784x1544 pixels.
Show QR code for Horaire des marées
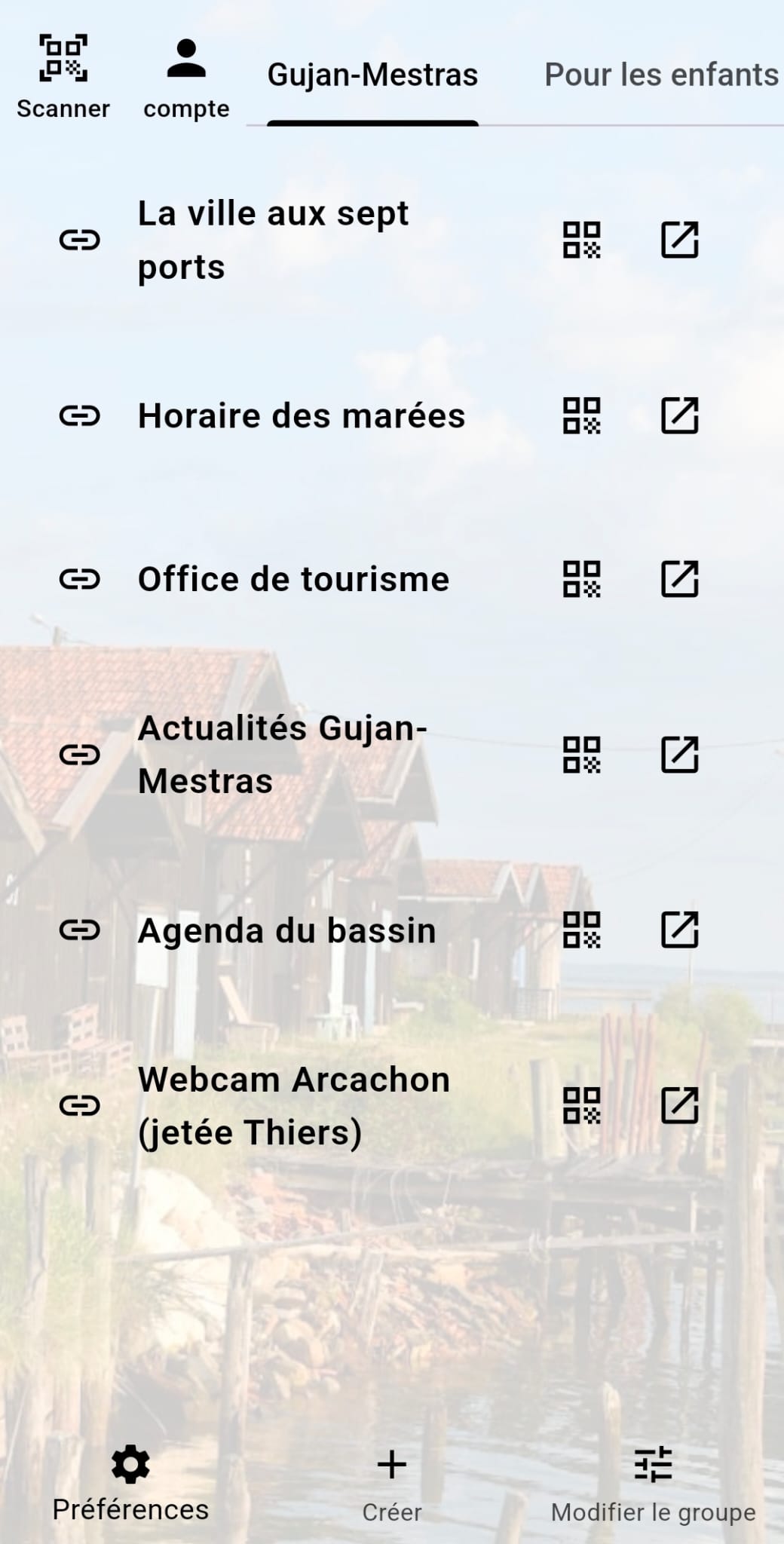(582, 416)
